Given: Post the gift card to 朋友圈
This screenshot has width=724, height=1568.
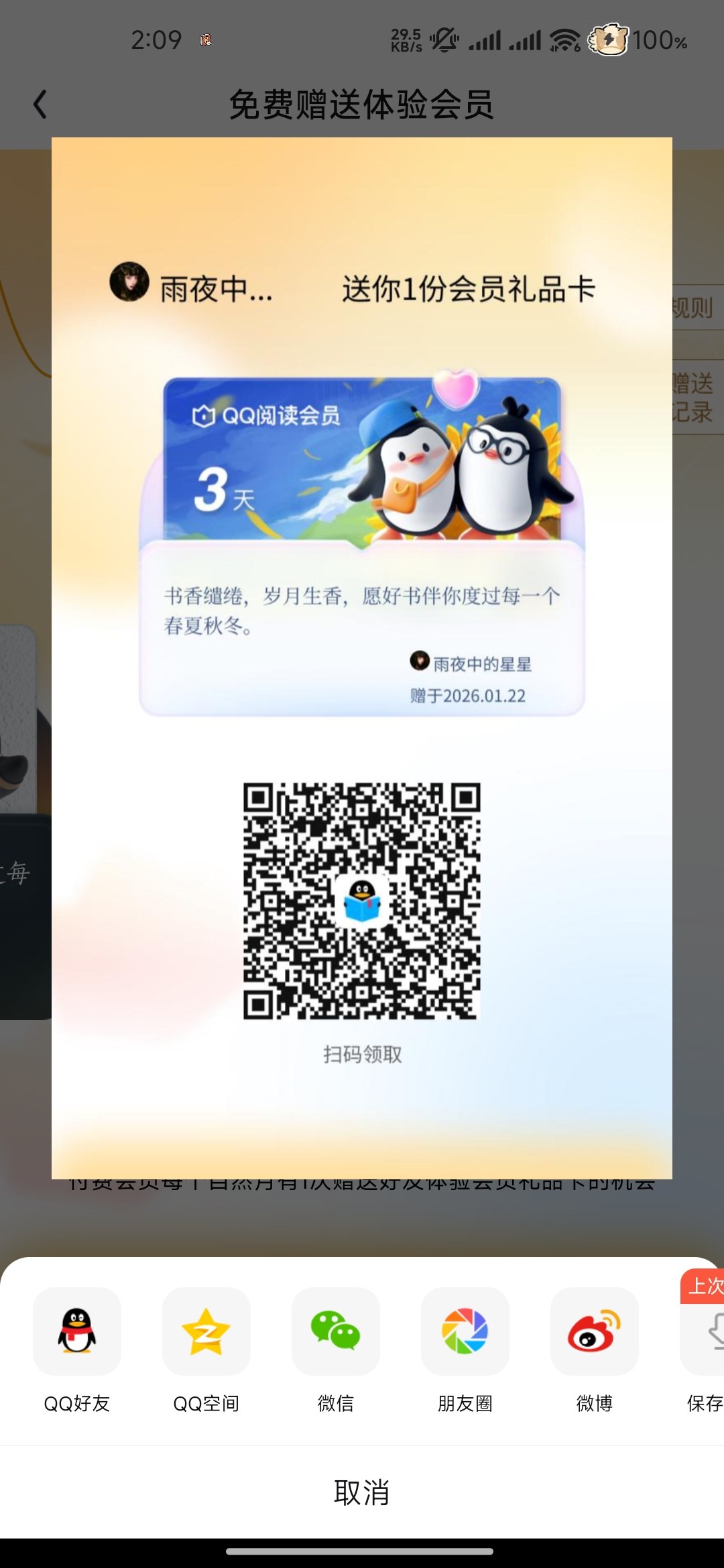Looking at the screenshot, I should (465, 1331).
